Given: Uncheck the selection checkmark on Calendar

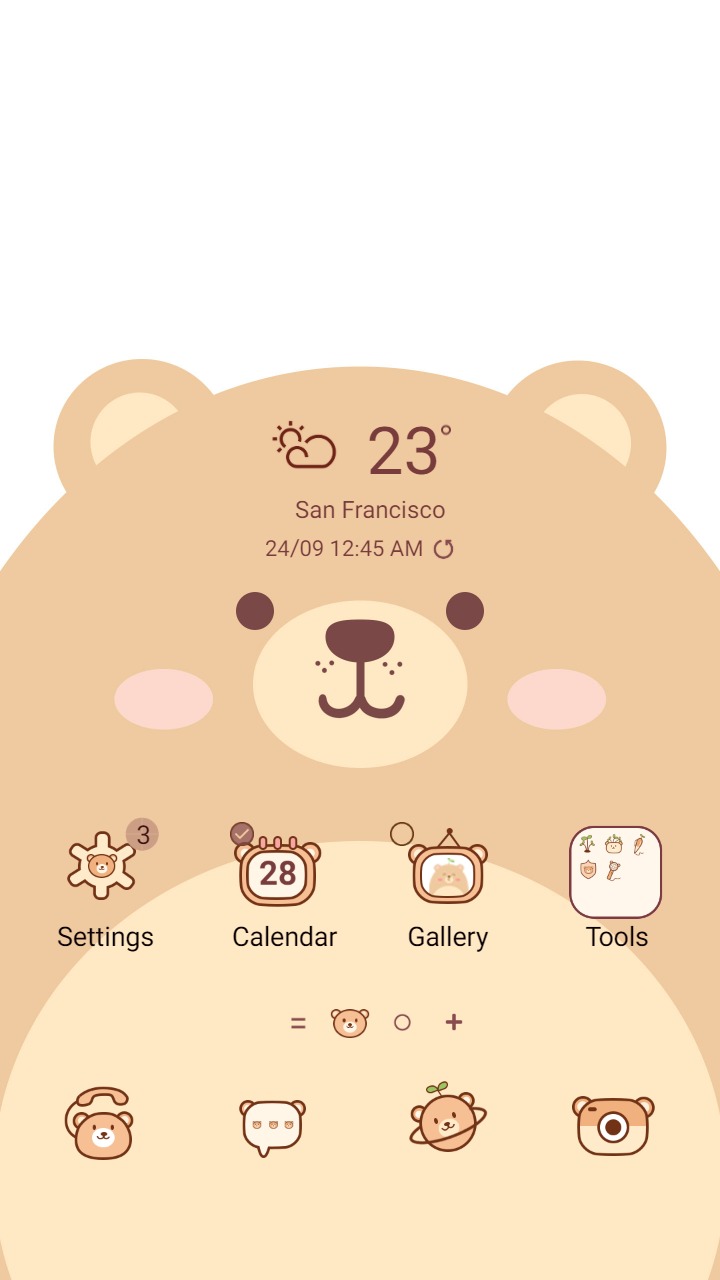Looking at the screenshot, I should [x=241, y=833].
